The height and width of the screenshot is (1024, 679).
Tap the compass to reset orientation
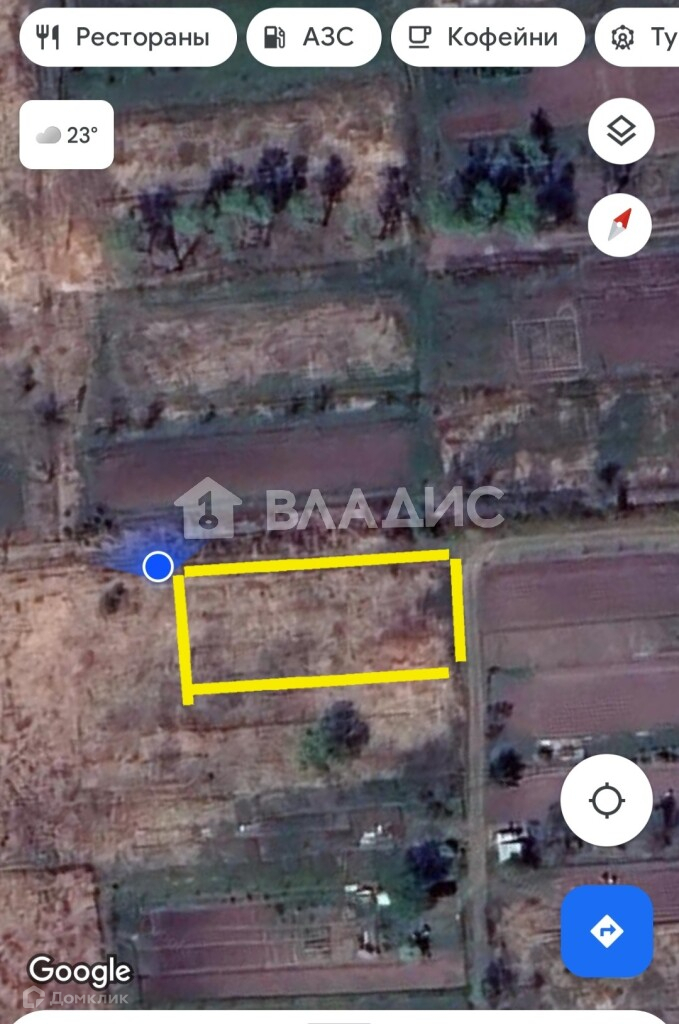click(x=620, y=225)
